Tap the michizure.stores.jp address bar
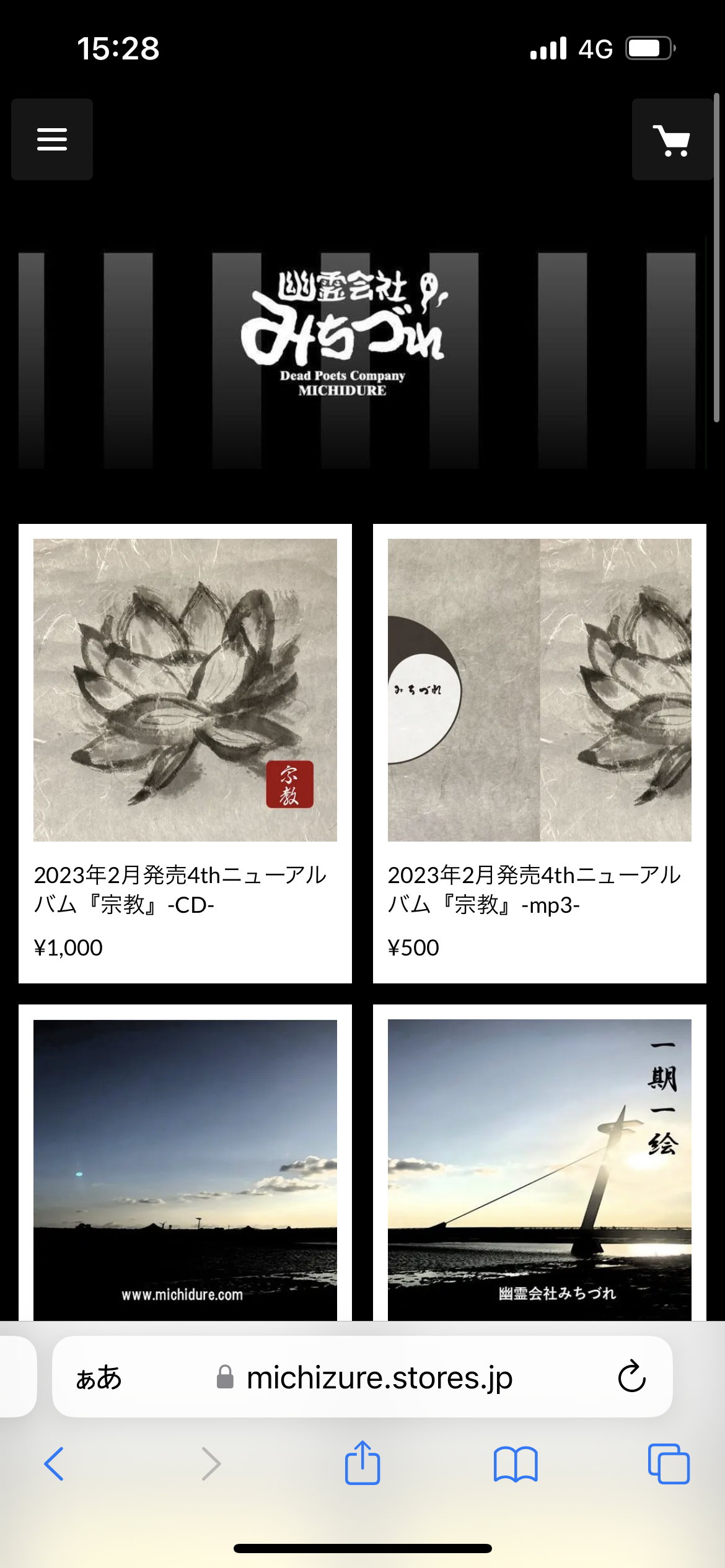This screenshot has height=1568, width=725. point(378,1379)
